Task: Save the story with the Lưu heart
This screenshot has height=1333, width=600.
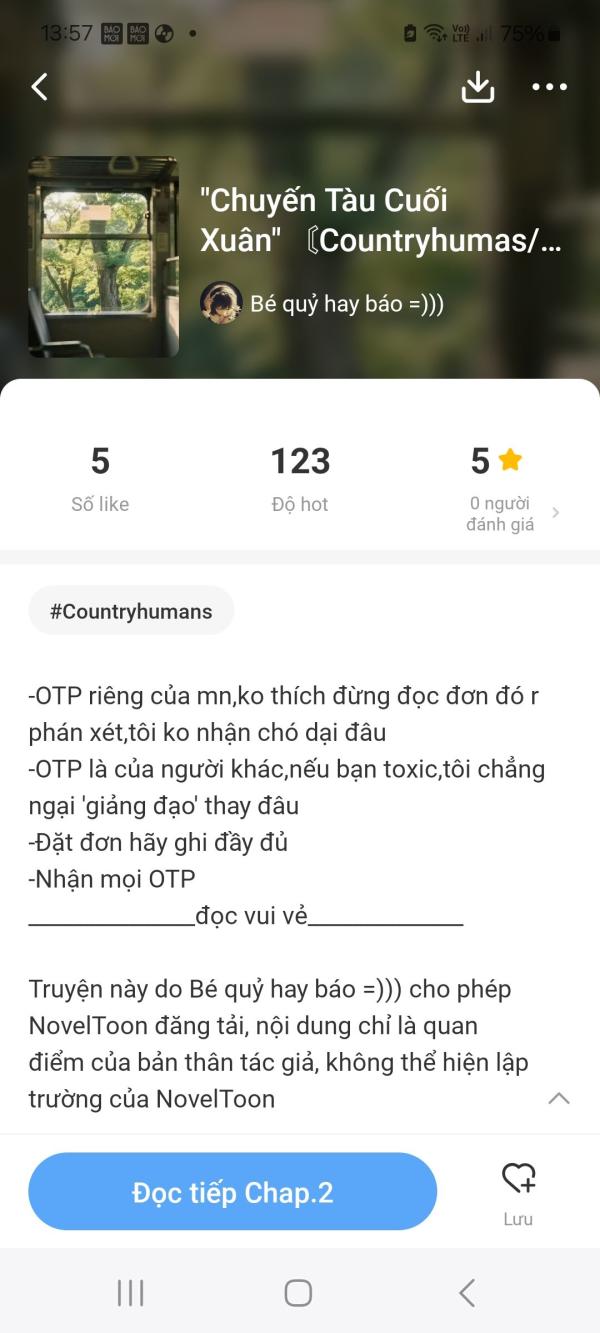Action: (518, 1192)
